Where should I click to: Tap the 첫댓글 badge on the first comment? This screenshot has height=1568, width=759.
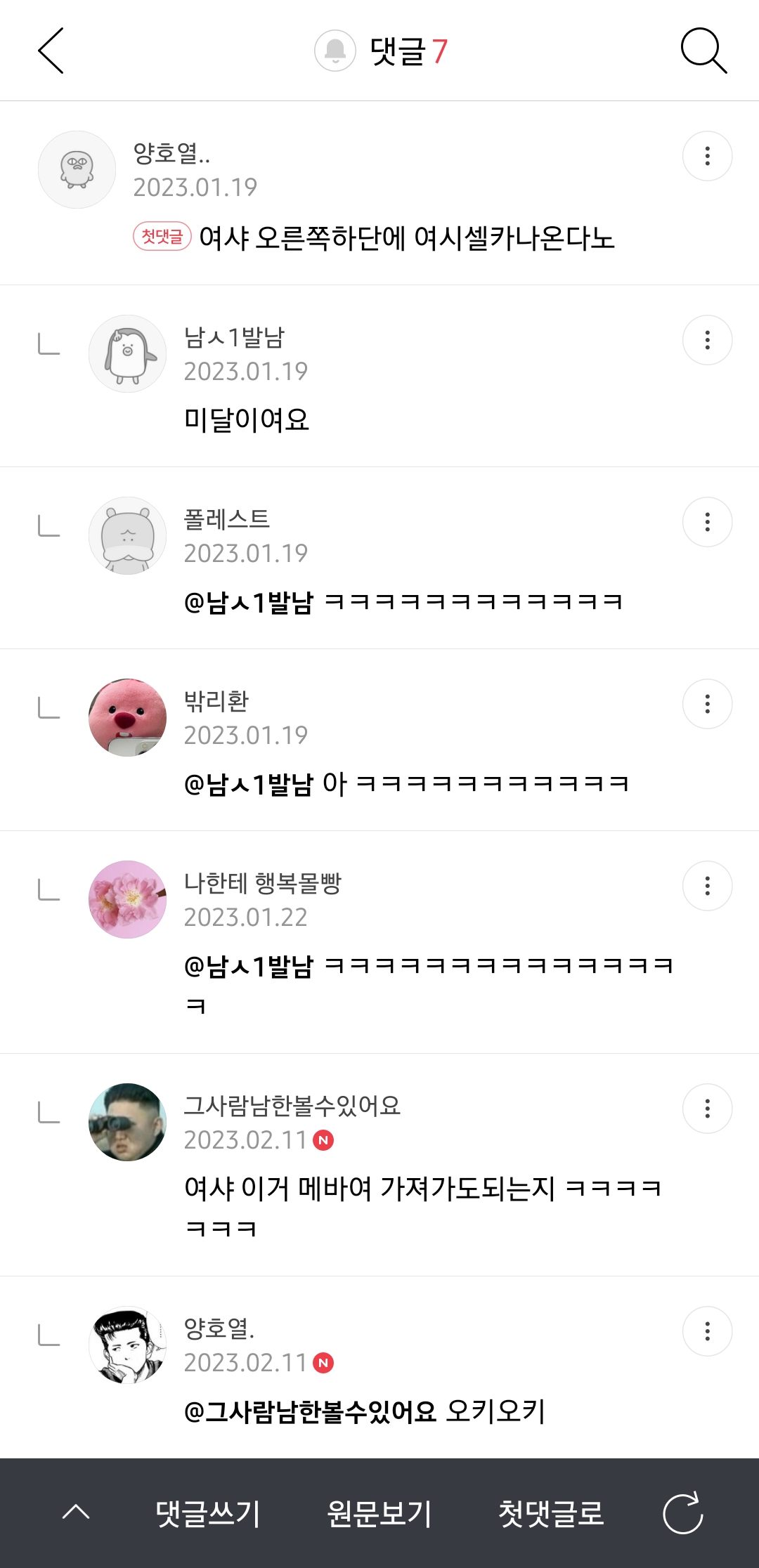pyautogui.click(x=163, y=239)
